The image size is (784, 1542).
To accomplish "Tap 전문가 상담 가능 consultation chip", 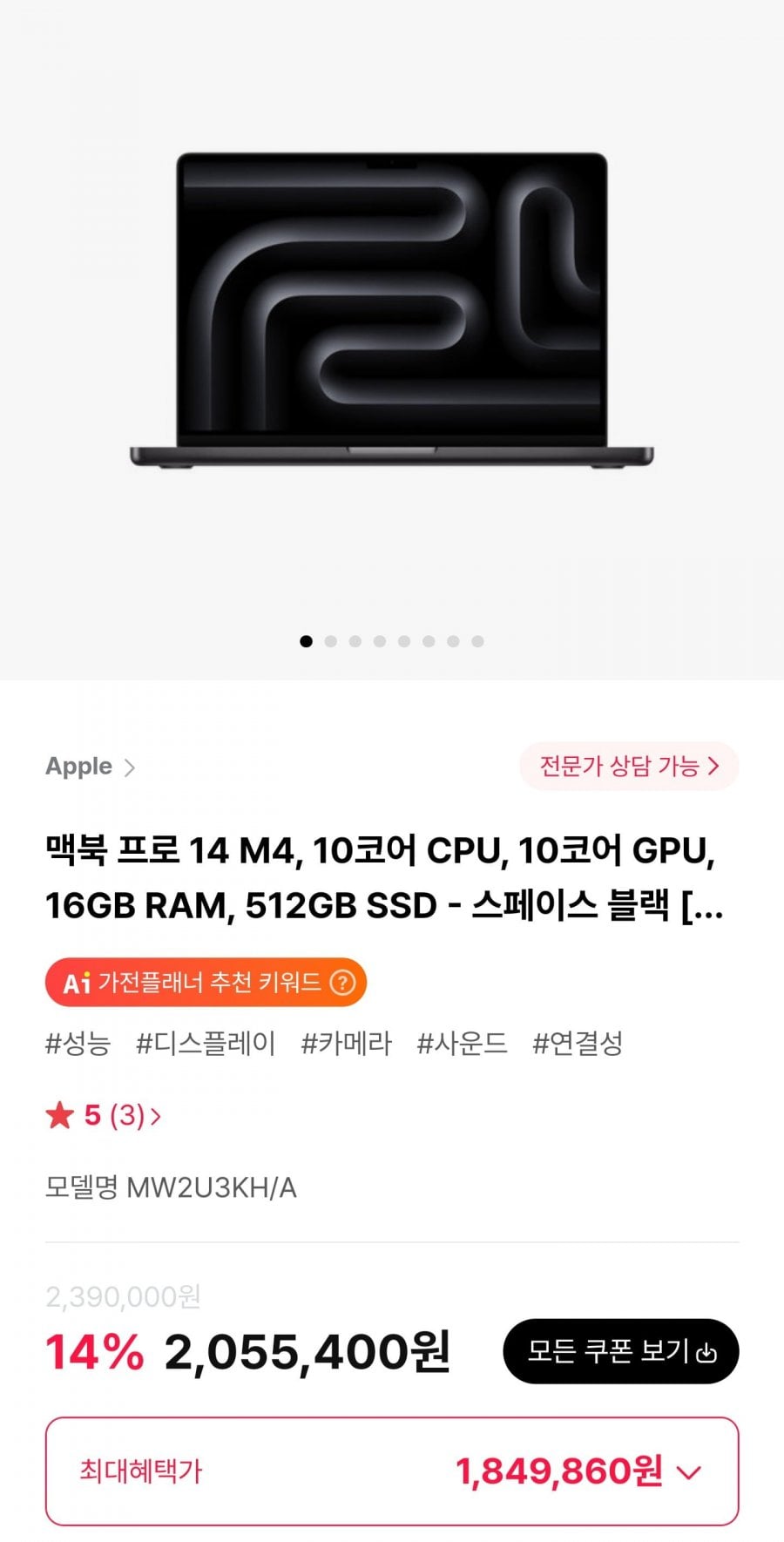I will click(629, 766).
